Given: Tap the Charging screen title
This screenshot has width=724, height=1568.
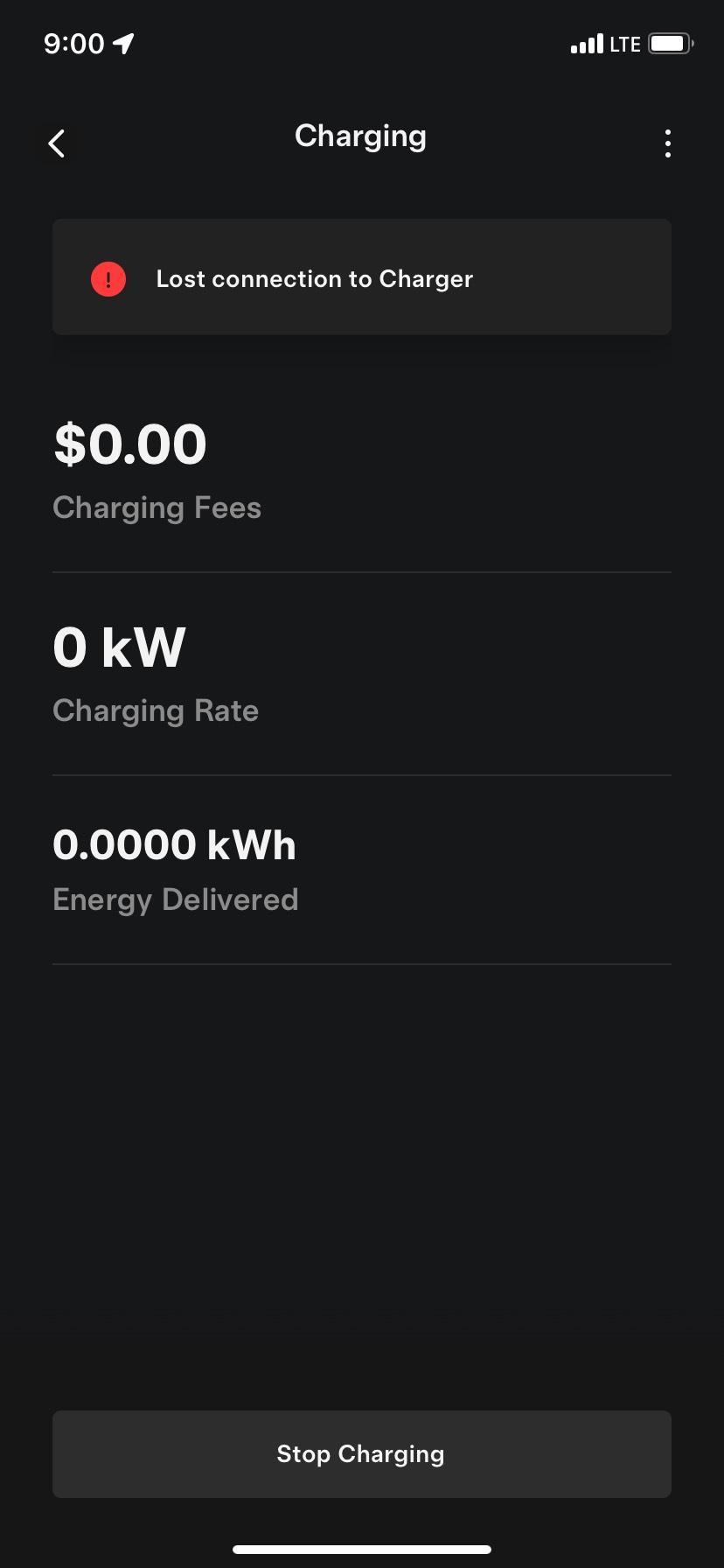Looking at the screenshot, I should pyautogui.click(x=360, y=136).
